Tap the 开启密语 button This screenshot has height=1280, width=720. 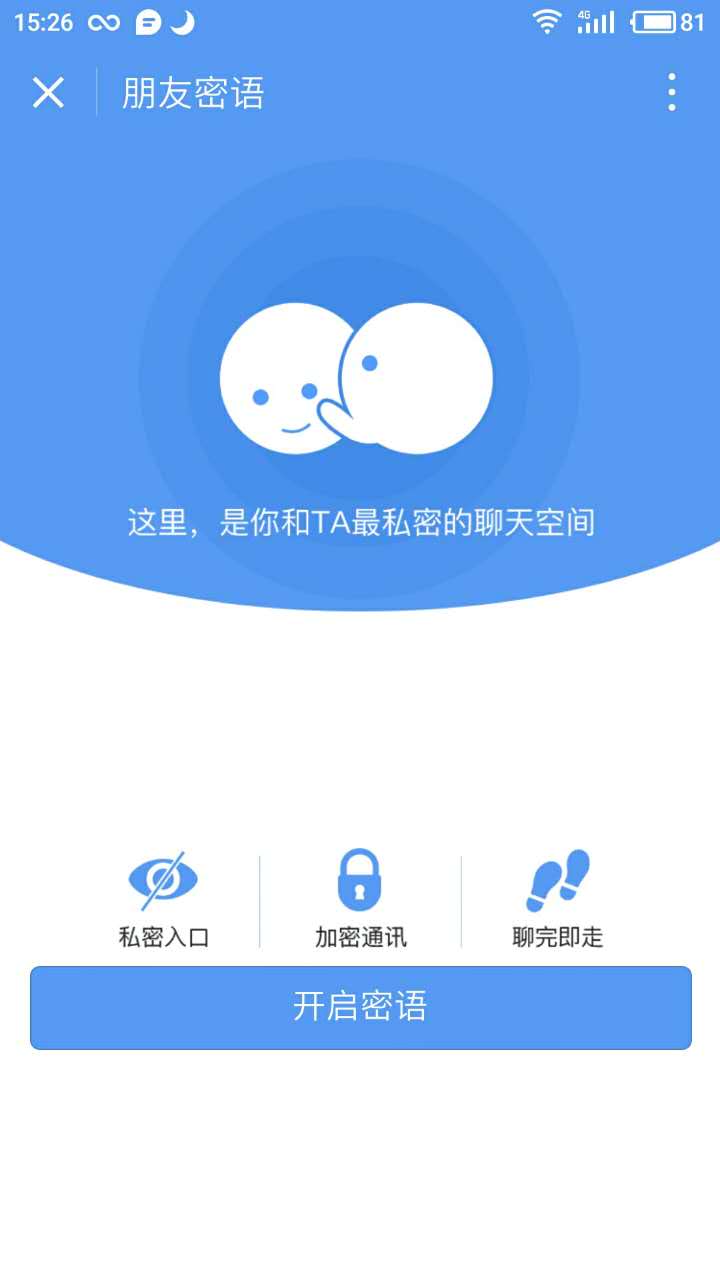point(360,1007)
